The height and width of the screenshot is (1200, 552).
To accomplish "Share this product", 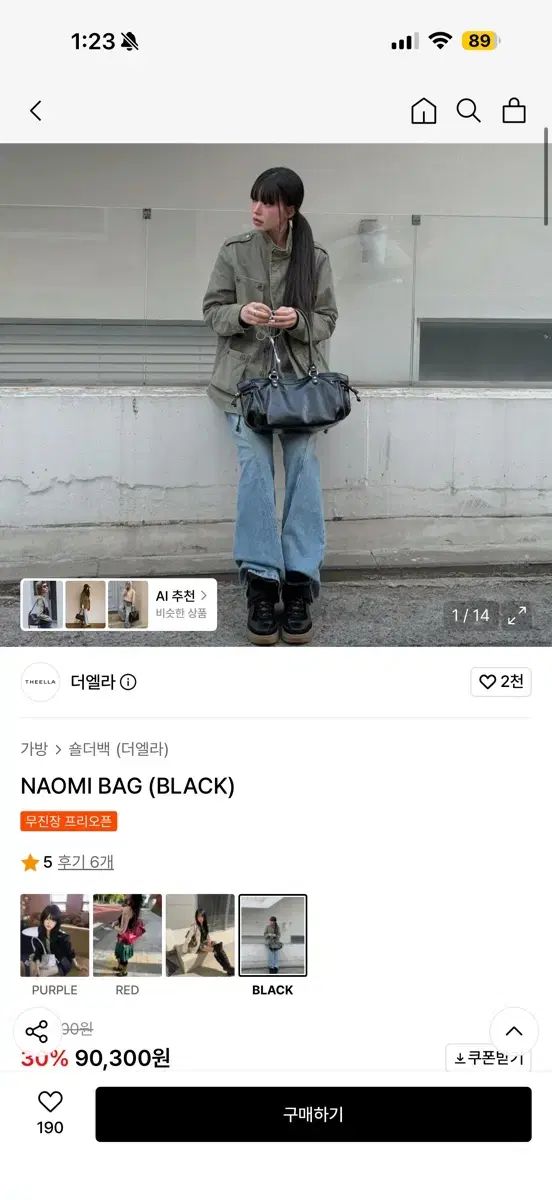I will pyautogui.click(x=37, y=1032).
